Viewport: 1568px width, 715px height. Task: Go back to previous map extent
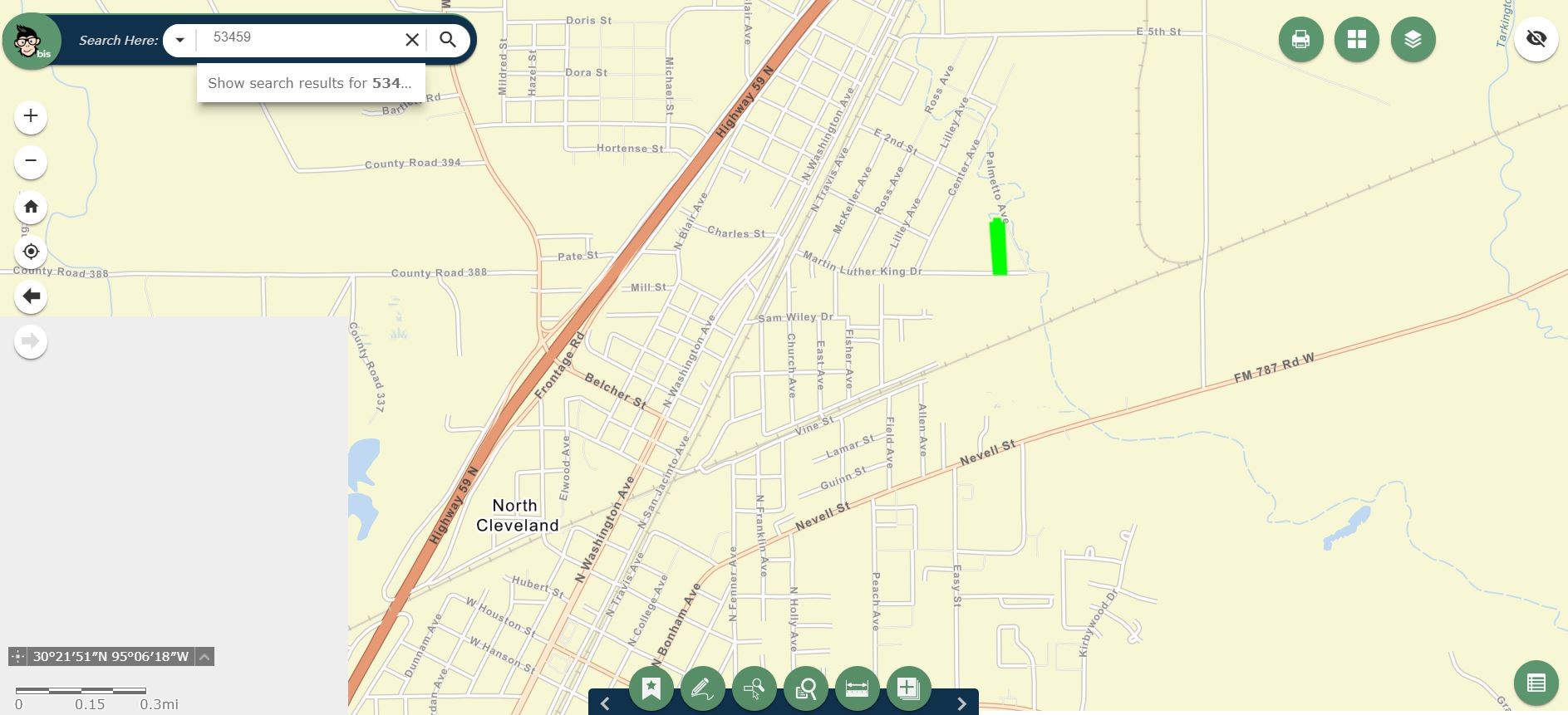pyautogui.click(x=31, y=296)
